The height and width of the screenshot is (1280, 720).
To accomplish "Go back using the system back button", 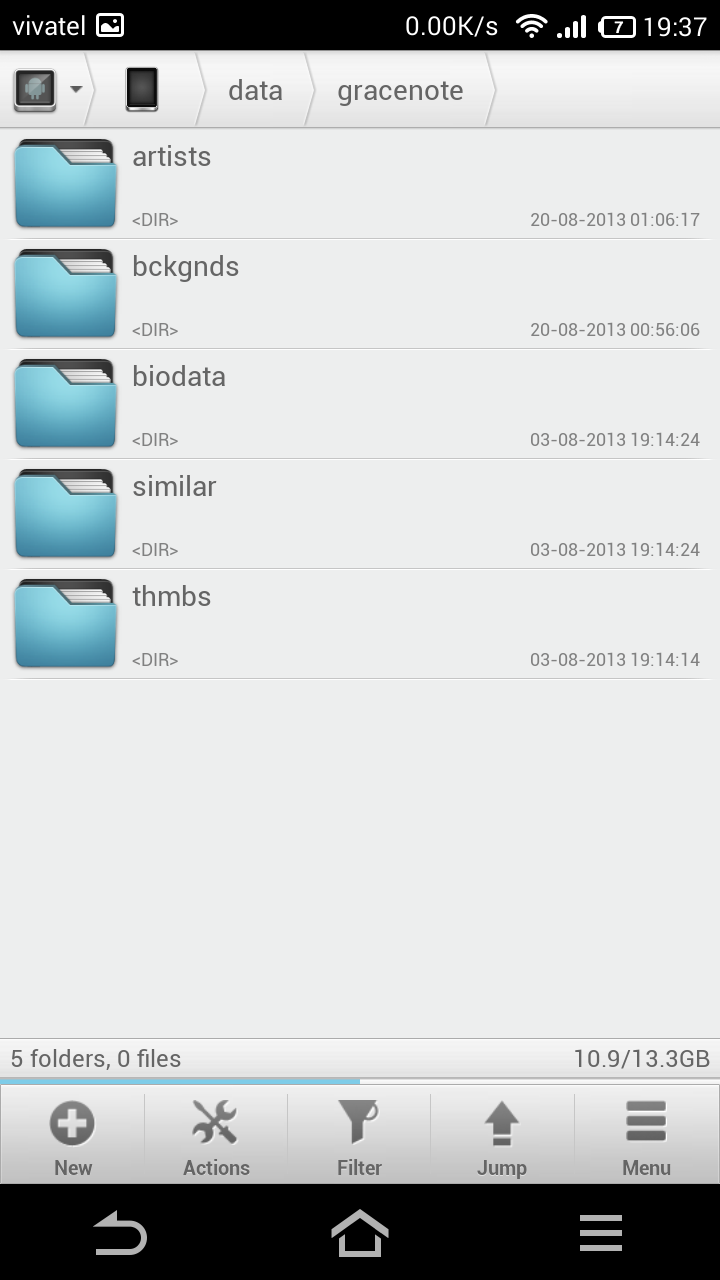I will tap(120, 1234).
